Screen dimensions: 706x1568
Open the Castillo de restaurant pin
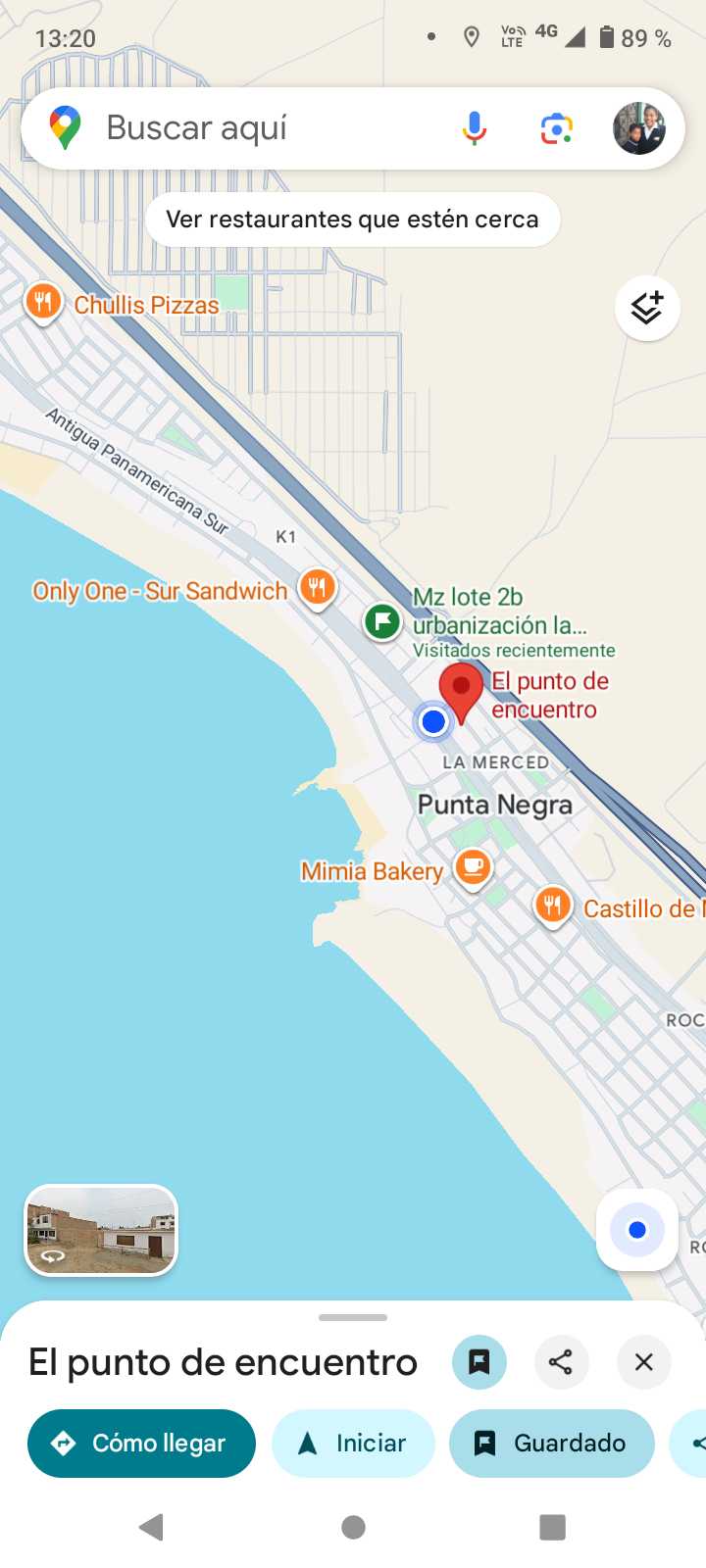(x=553, y=905)
